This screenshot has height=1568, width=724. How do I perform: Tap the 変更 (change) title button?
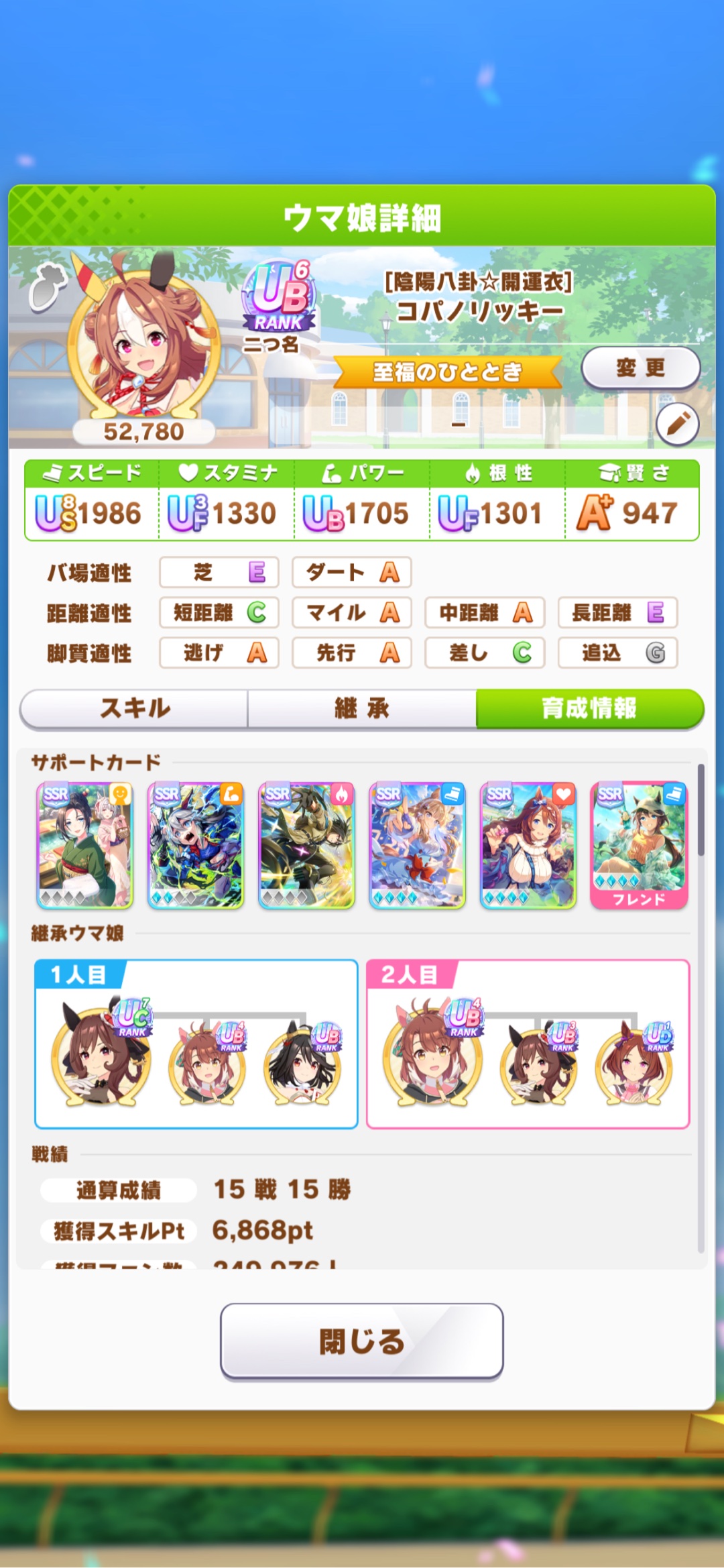click(640, 368)
